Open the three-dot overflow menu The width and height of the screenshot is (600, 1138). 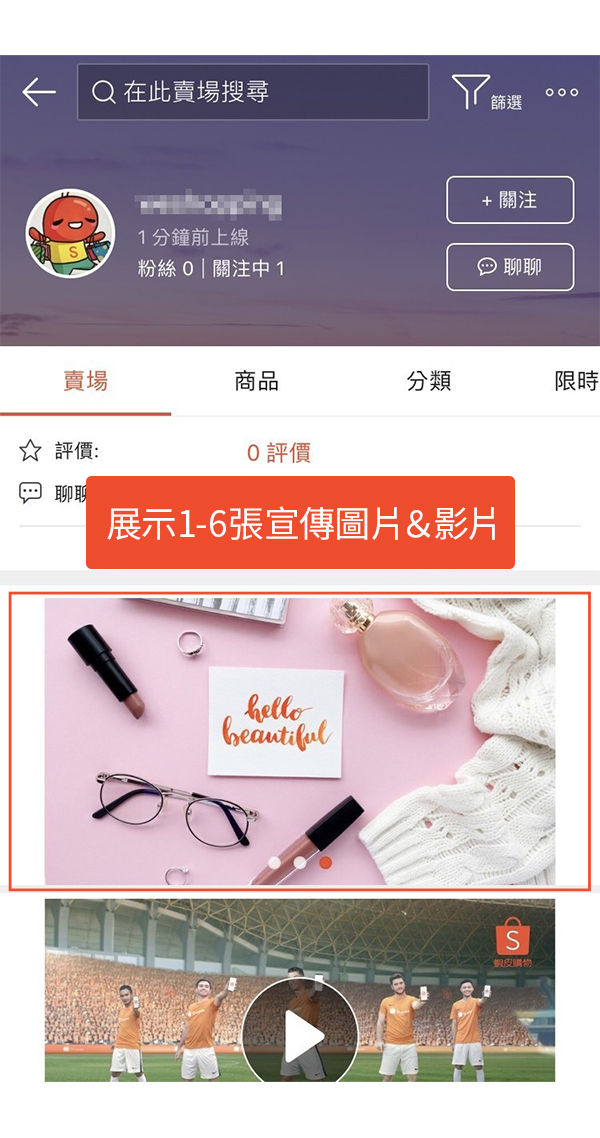point(561,93)
